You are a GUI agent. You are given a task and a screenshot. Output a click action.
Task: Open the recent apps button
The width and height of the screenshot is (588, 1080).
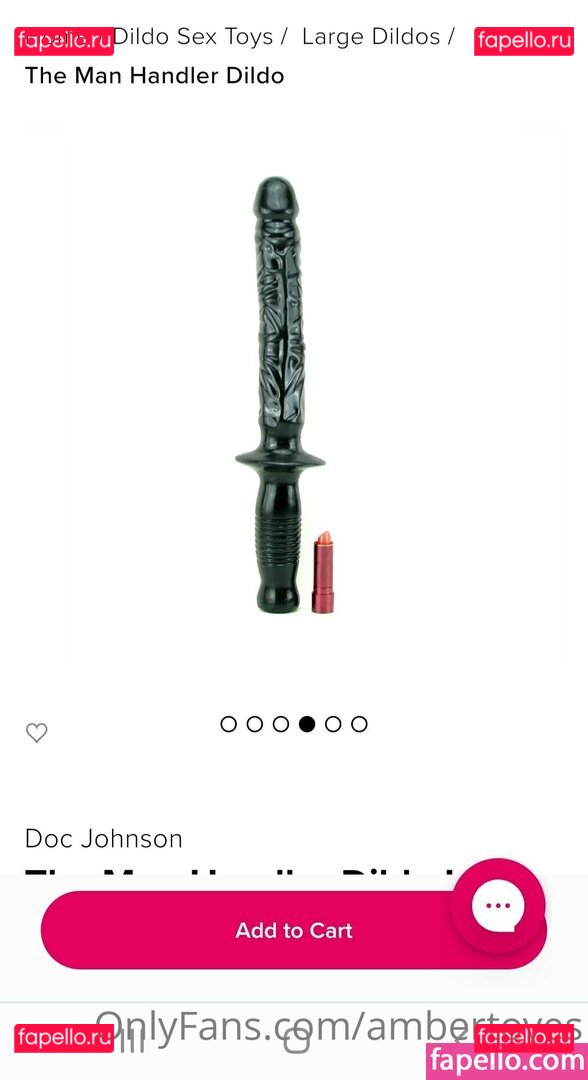click(132, 1041)
